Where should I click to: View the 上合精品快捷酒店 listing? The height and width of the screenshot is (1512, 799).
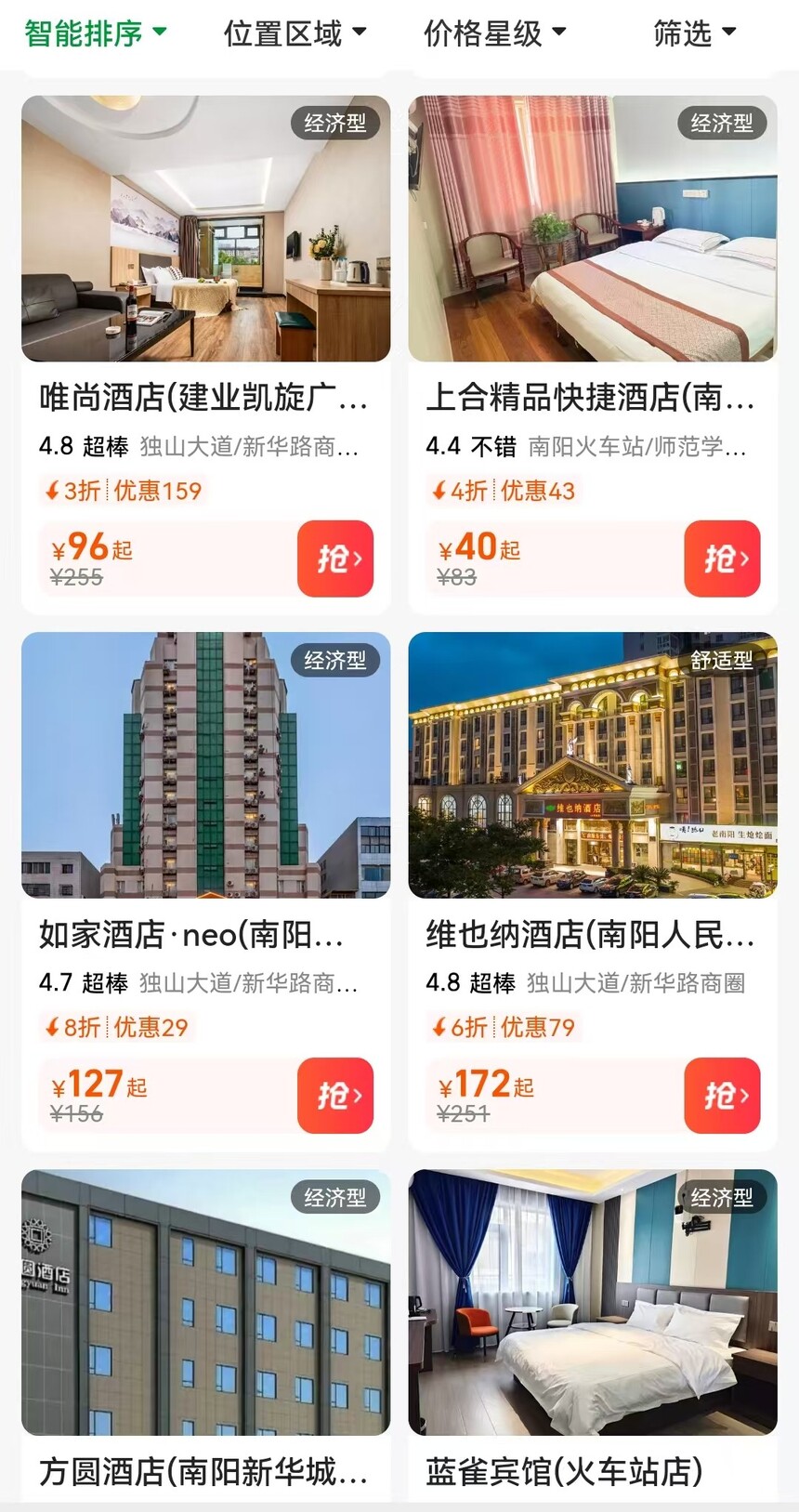click(592, 398)
